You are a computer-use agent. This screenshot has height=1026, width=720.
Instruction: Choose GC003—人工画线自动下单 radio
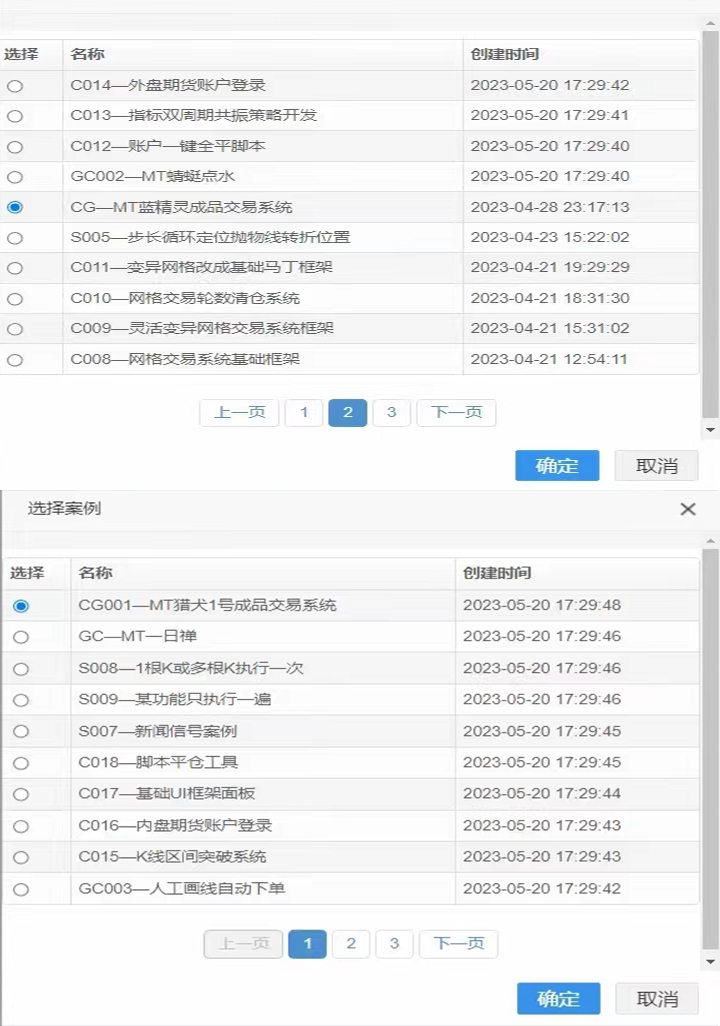[21, 889]
